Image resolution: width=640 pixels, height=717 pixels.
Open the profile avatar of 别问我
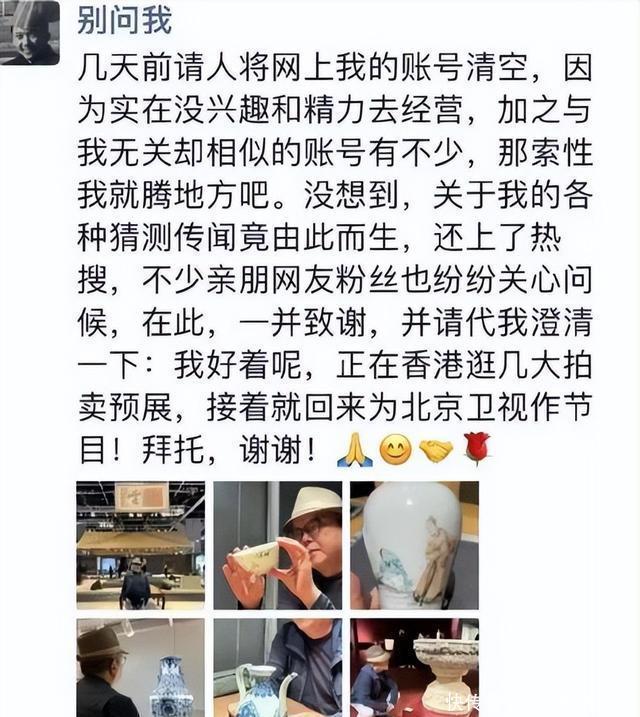(30, 32)
